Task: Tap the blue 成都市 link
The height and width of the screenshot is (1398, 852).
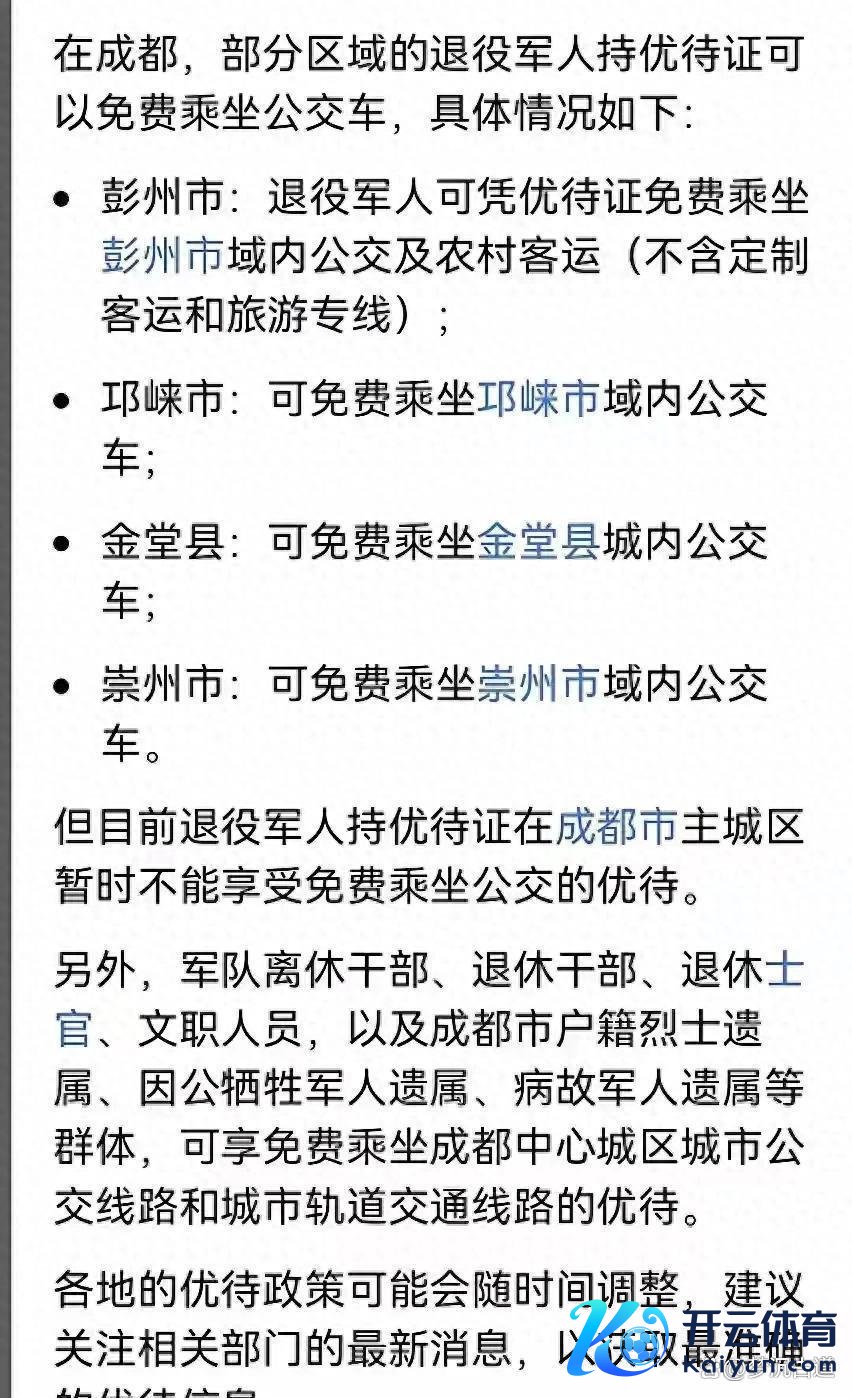Action: coord(616,828)
